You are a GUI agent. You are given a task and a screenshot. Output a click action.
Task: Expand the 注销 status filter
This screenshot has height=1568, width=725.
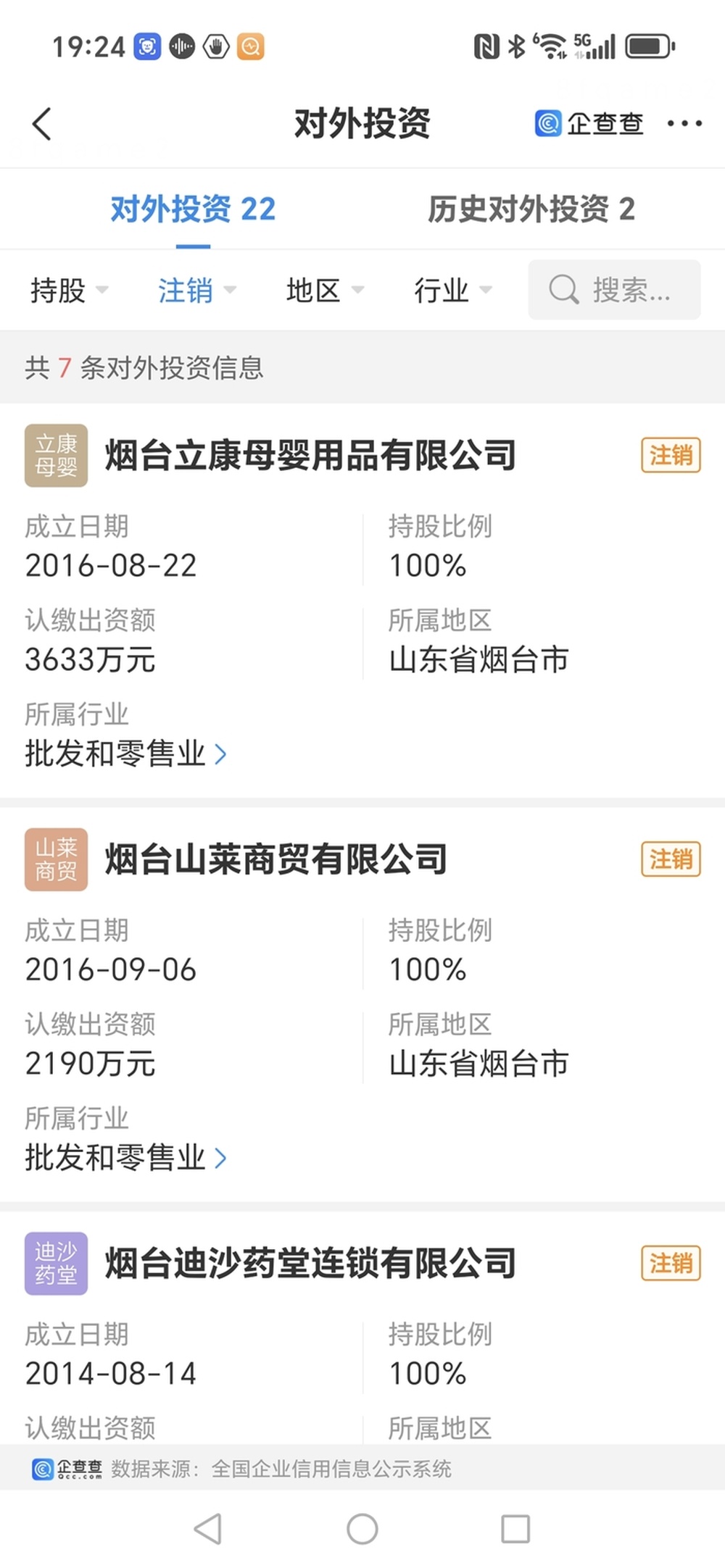(x=196, y=291)
